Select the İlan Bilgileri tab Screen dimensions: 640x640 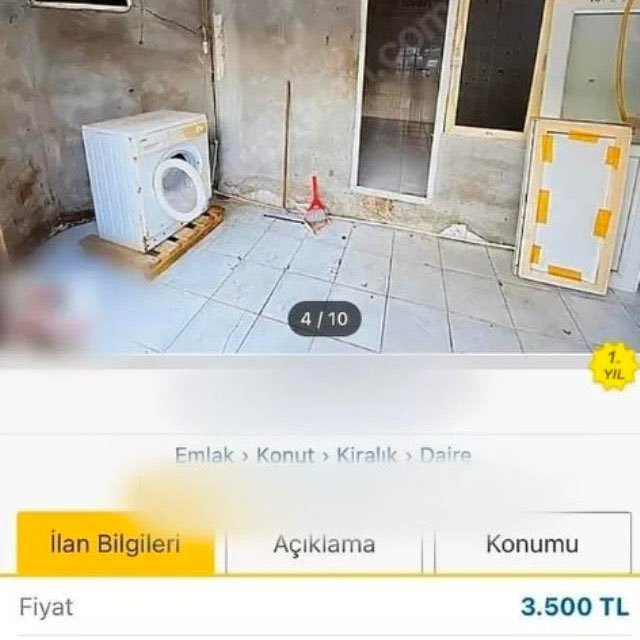[x=115, y=545]
